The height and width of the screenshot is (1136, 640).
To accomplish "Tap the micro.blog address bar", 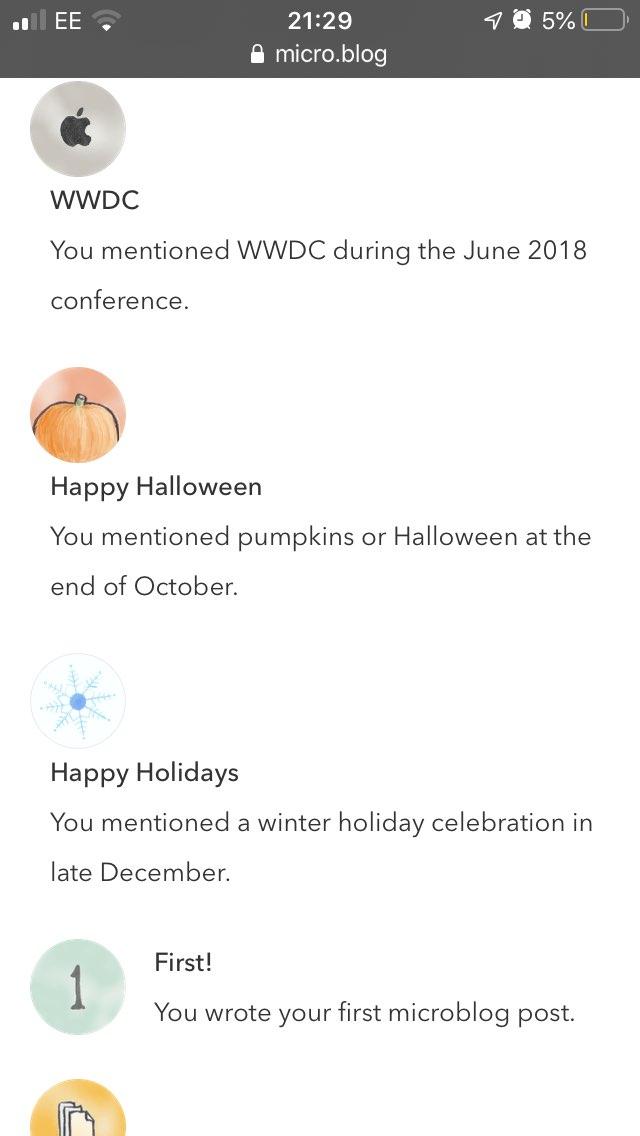I will pos(319,54).
